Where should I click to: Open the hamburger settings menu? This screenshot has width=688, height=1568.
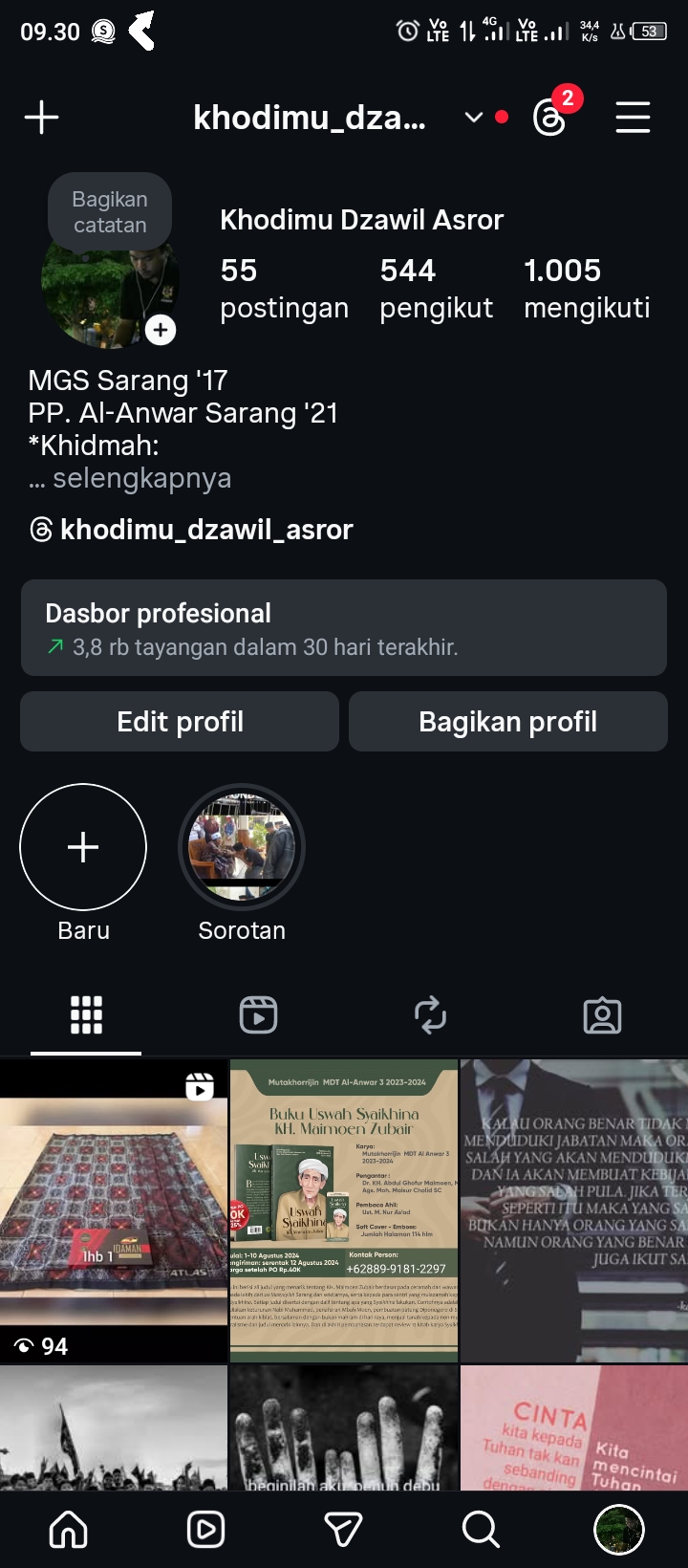[x=633, y=118]
